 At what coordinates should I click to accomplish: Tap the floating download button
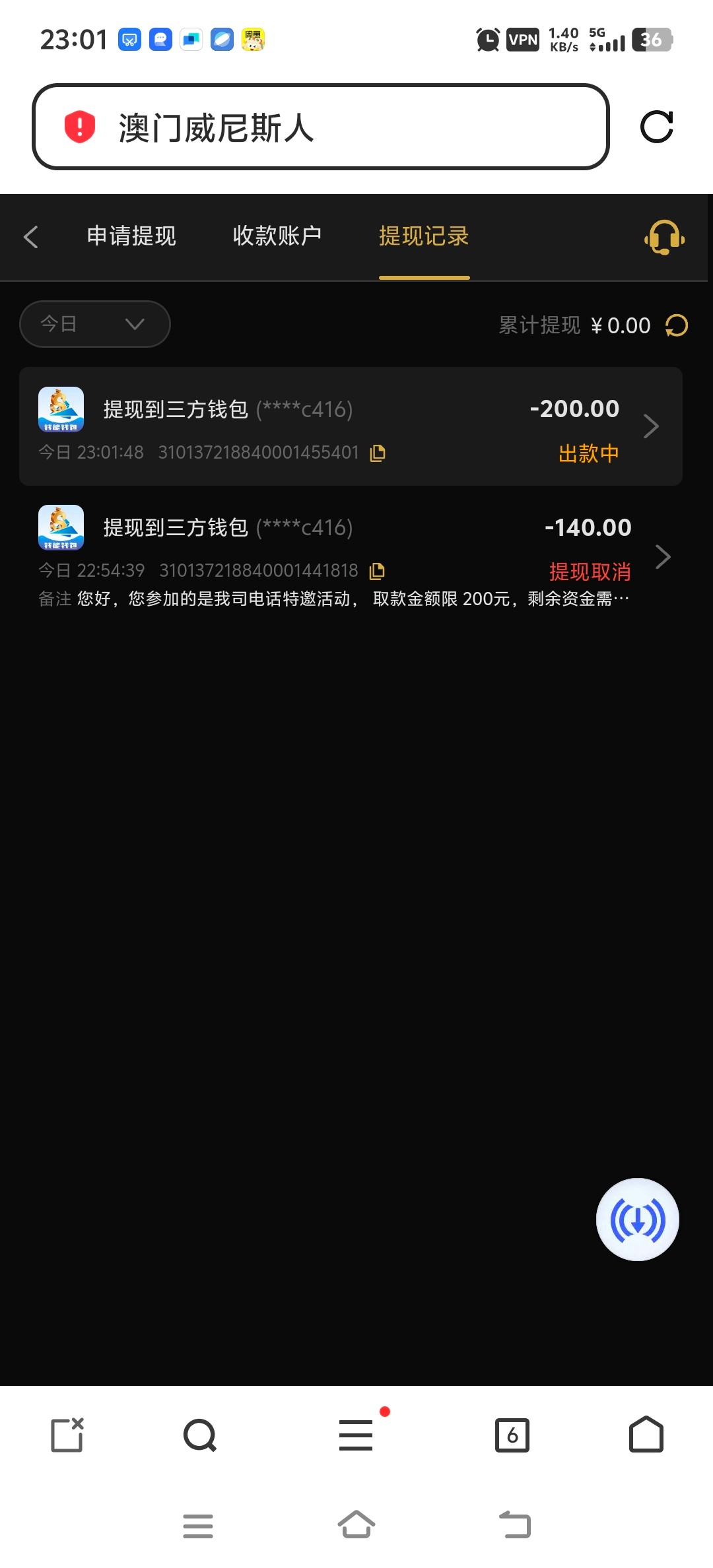[637, 1220]
